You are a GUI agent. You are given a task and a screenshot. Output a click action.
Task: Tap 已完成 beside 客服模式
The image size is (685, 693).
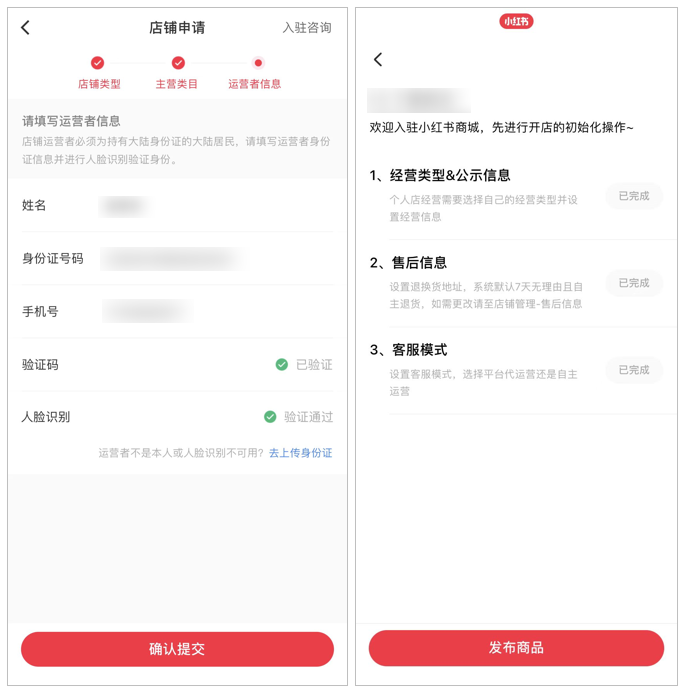tap(634, 370)
